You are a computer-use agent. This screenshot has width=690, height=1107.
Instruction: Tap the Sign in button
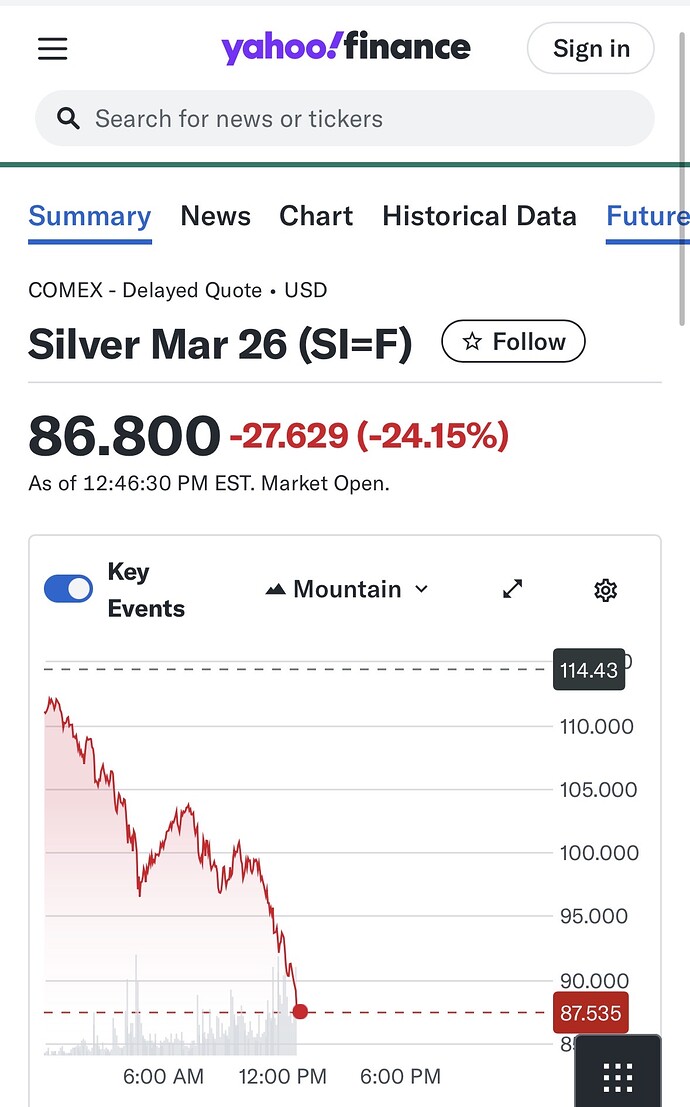tap(591, 49)
